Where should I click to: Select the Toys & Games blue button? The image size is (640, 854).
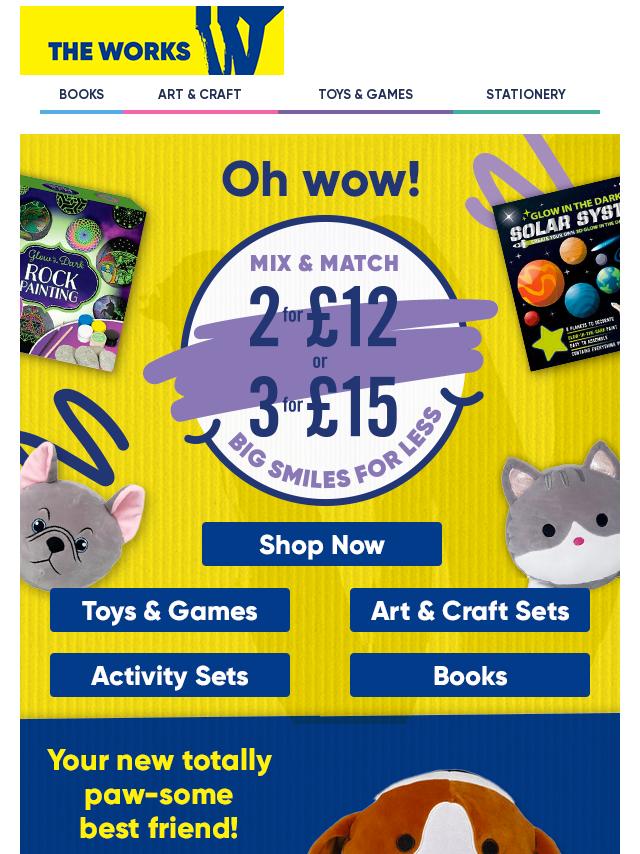170,610
